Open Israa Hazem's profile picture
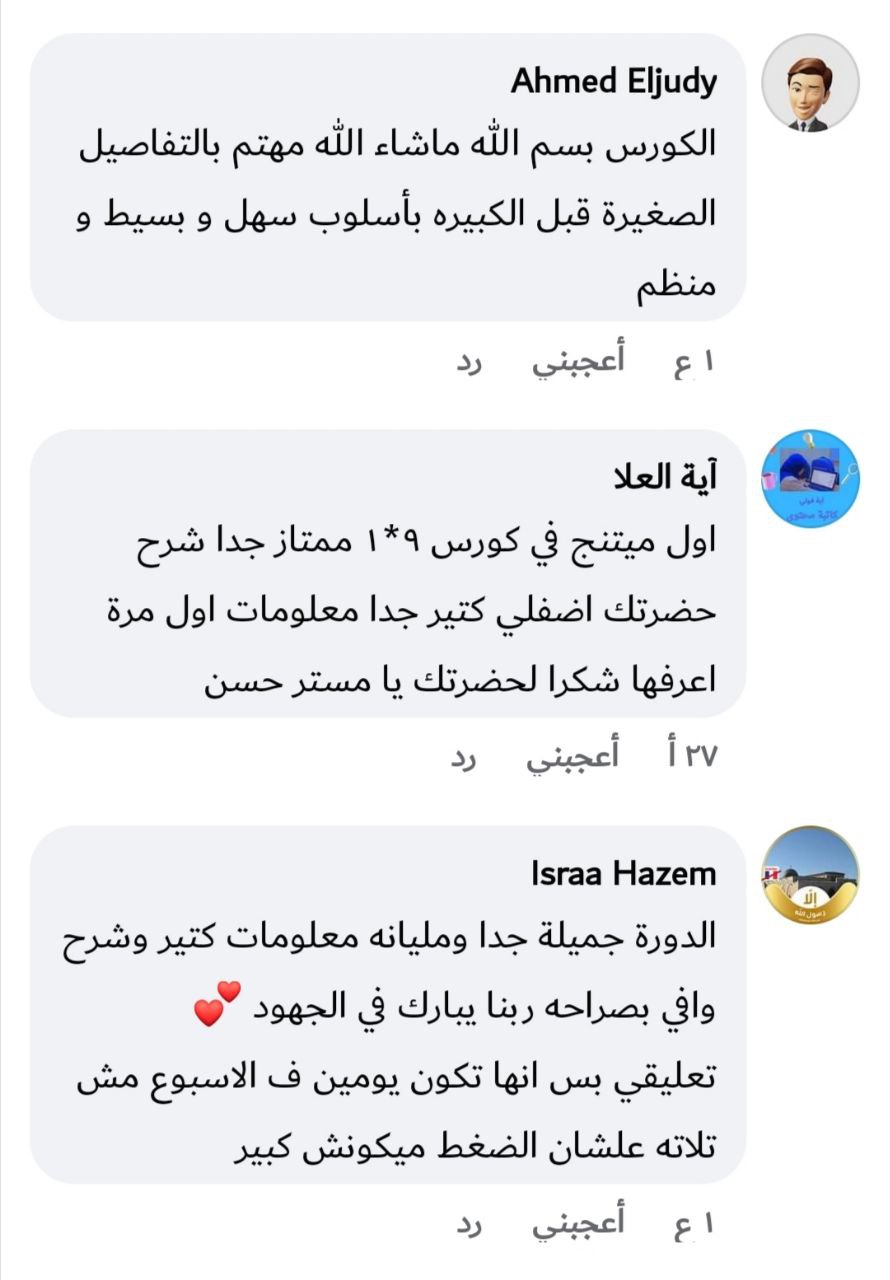The height and width of the screenshot is (1280, 890). point(810,873)
